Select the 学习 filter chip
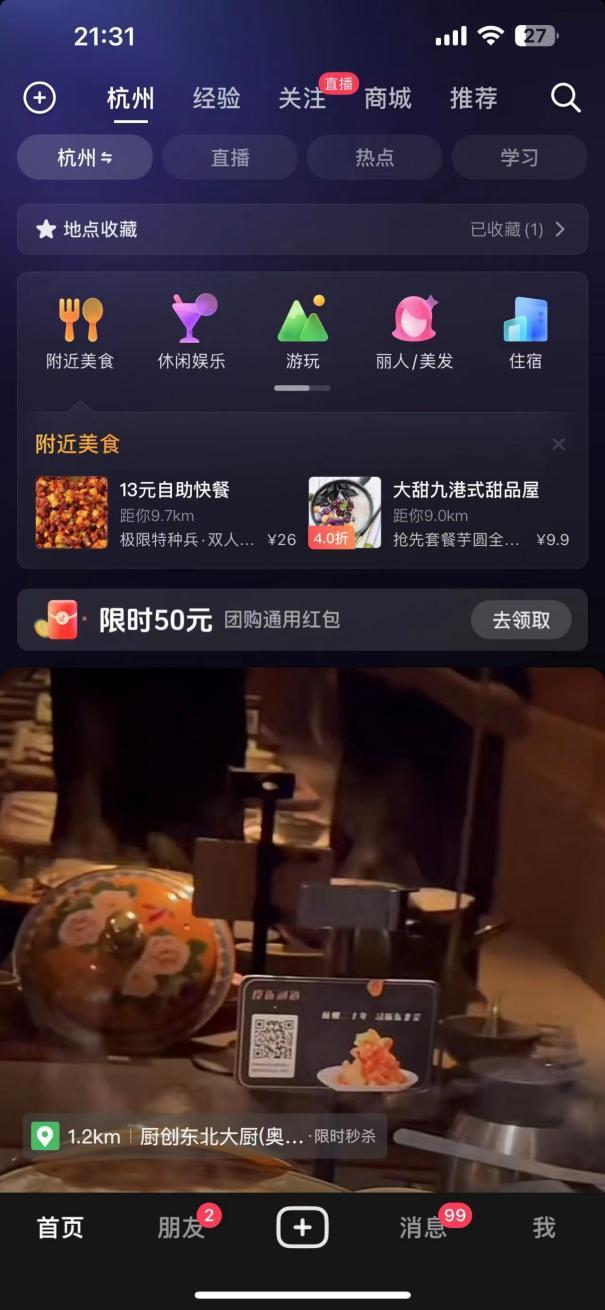Image resolution: width=605 pixels, height=1310 pixels. pos(519,157)
